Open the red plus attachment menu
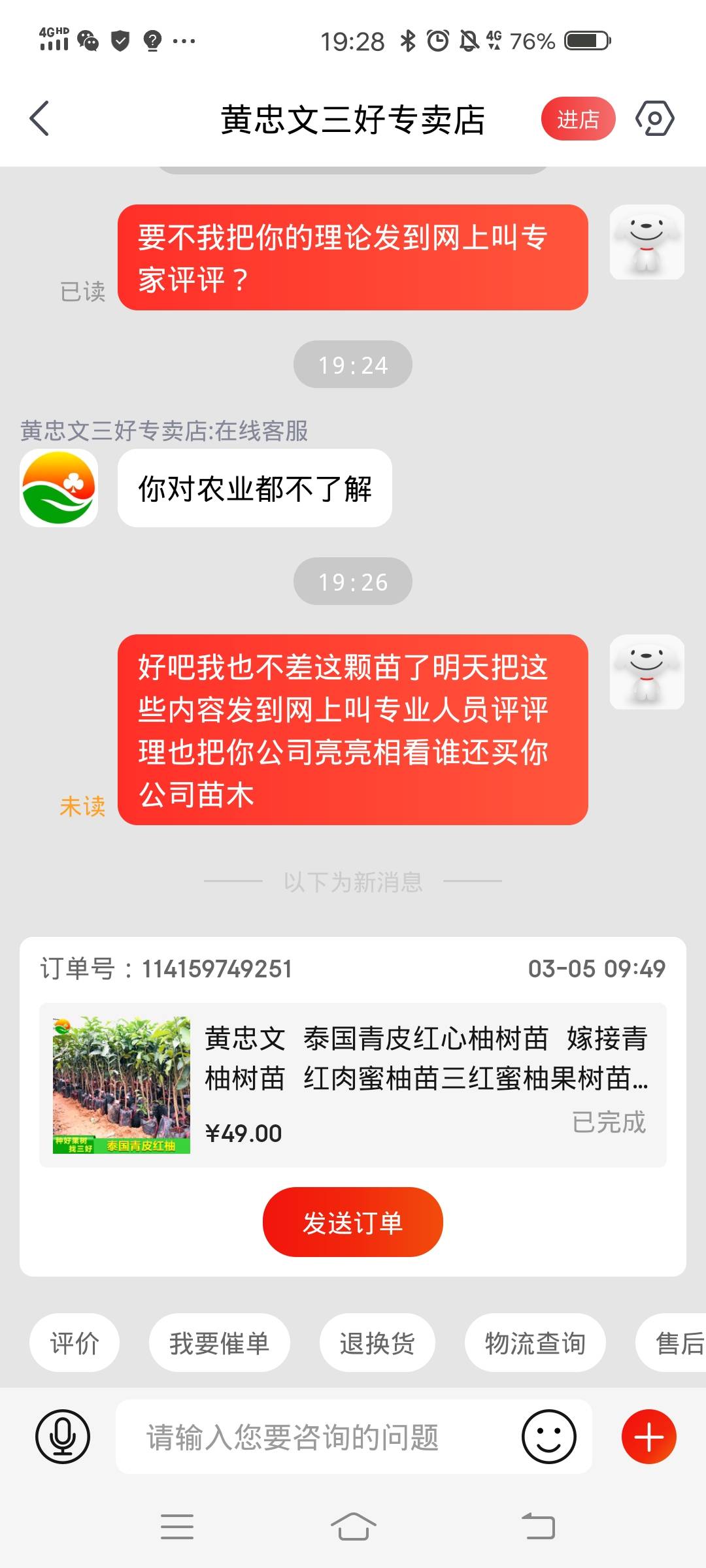Viewport: 706px width, 1568px height. (648, 1437)
